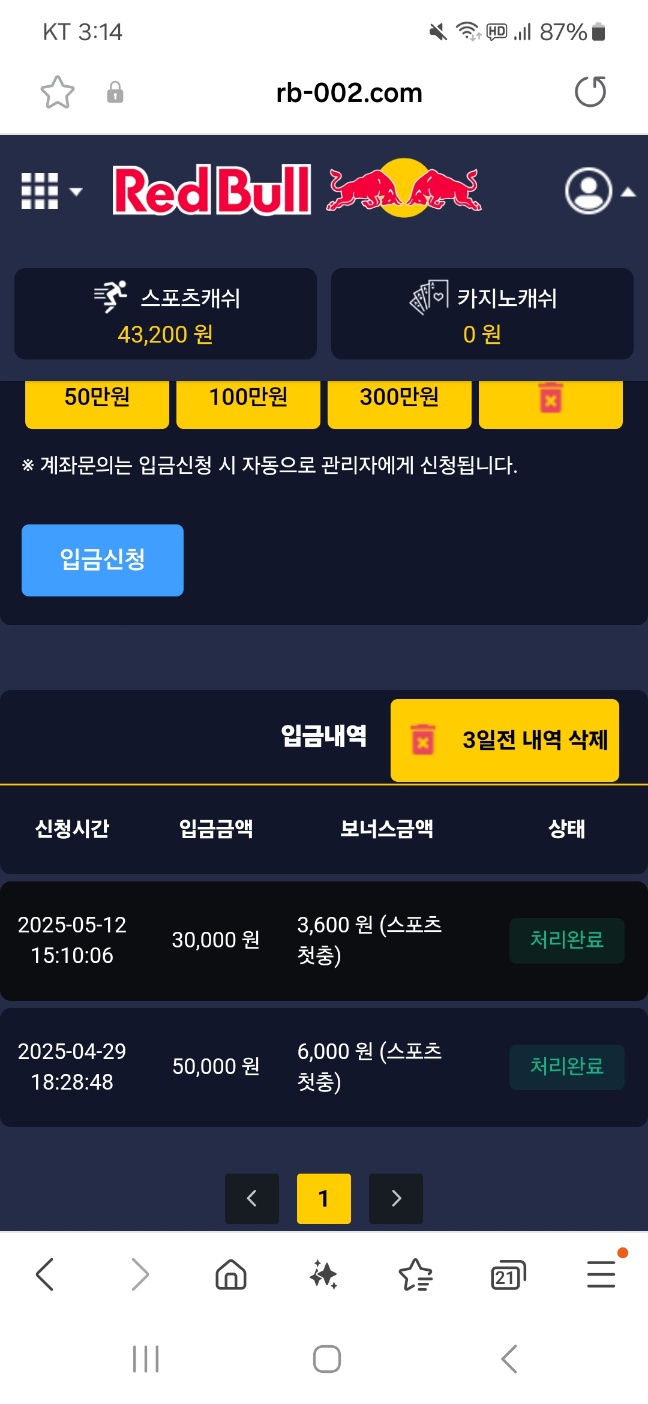Delete history with 3일전 내역 삭제

(x=504, y=741)
